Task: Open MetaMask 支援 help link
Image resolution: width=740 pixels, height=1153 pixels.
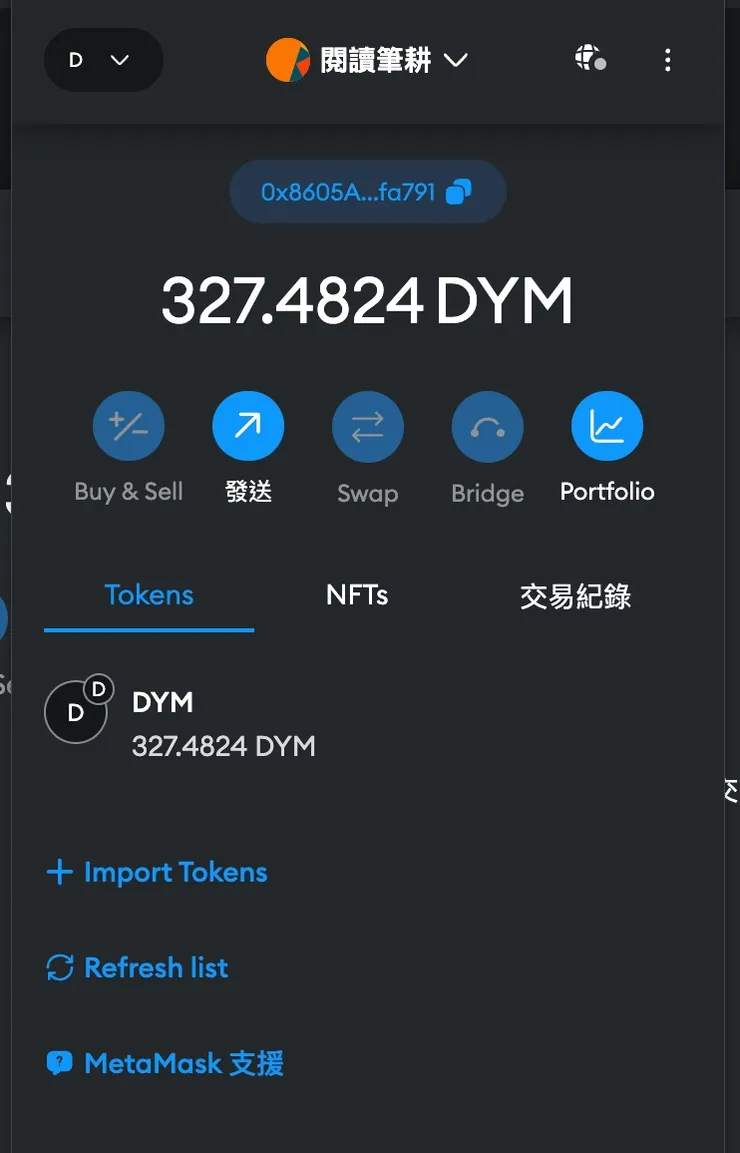Action: (163, 1063)
